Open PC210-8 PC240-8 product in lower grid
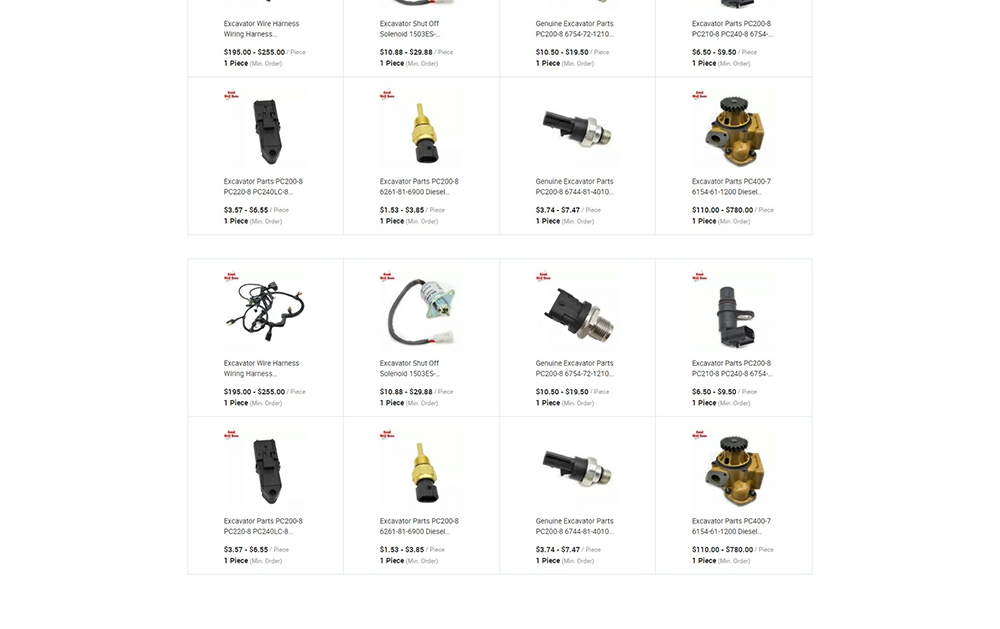 [x=733, y=311]
